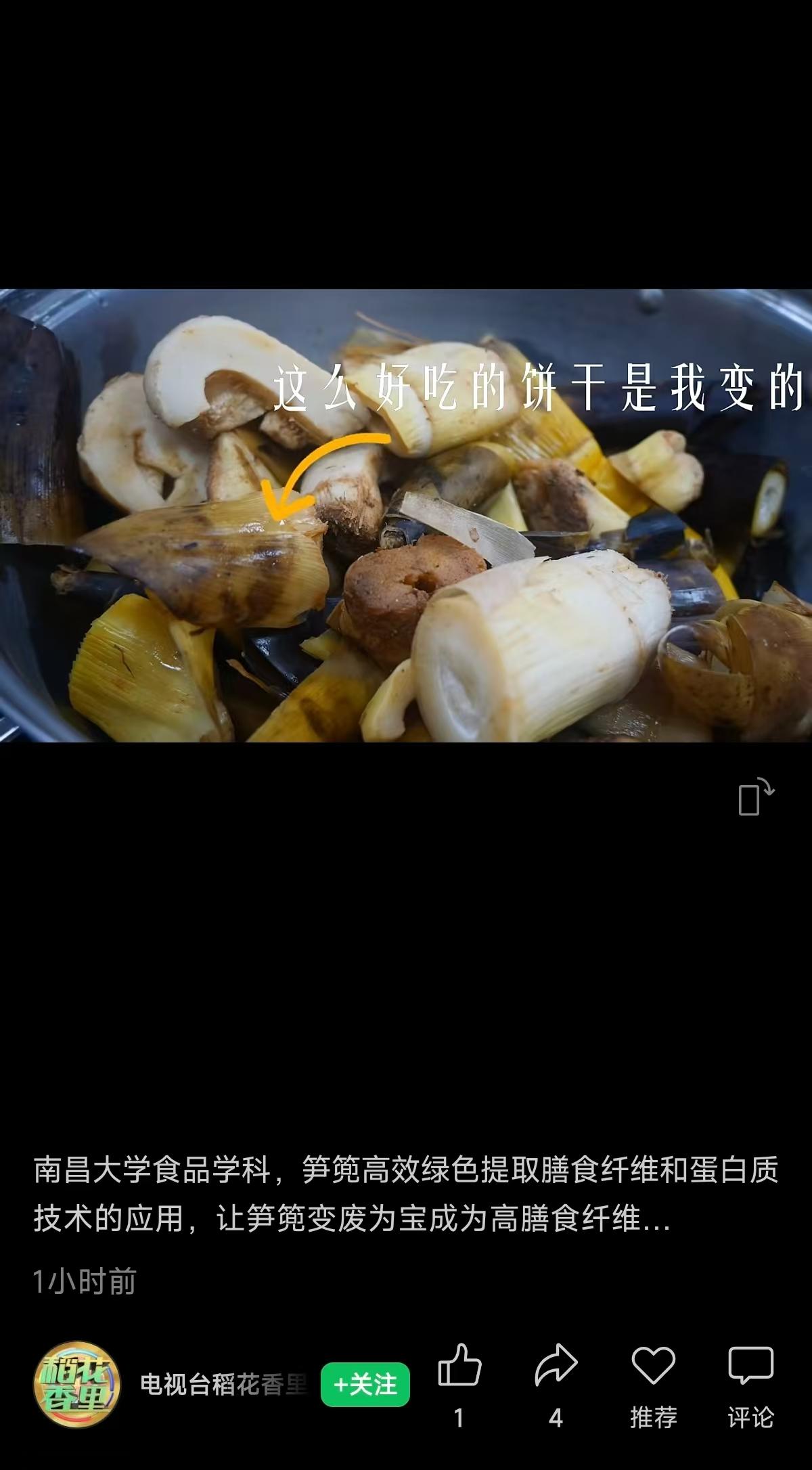
Task: Pause the playing video
Action: tap(406, 515)
